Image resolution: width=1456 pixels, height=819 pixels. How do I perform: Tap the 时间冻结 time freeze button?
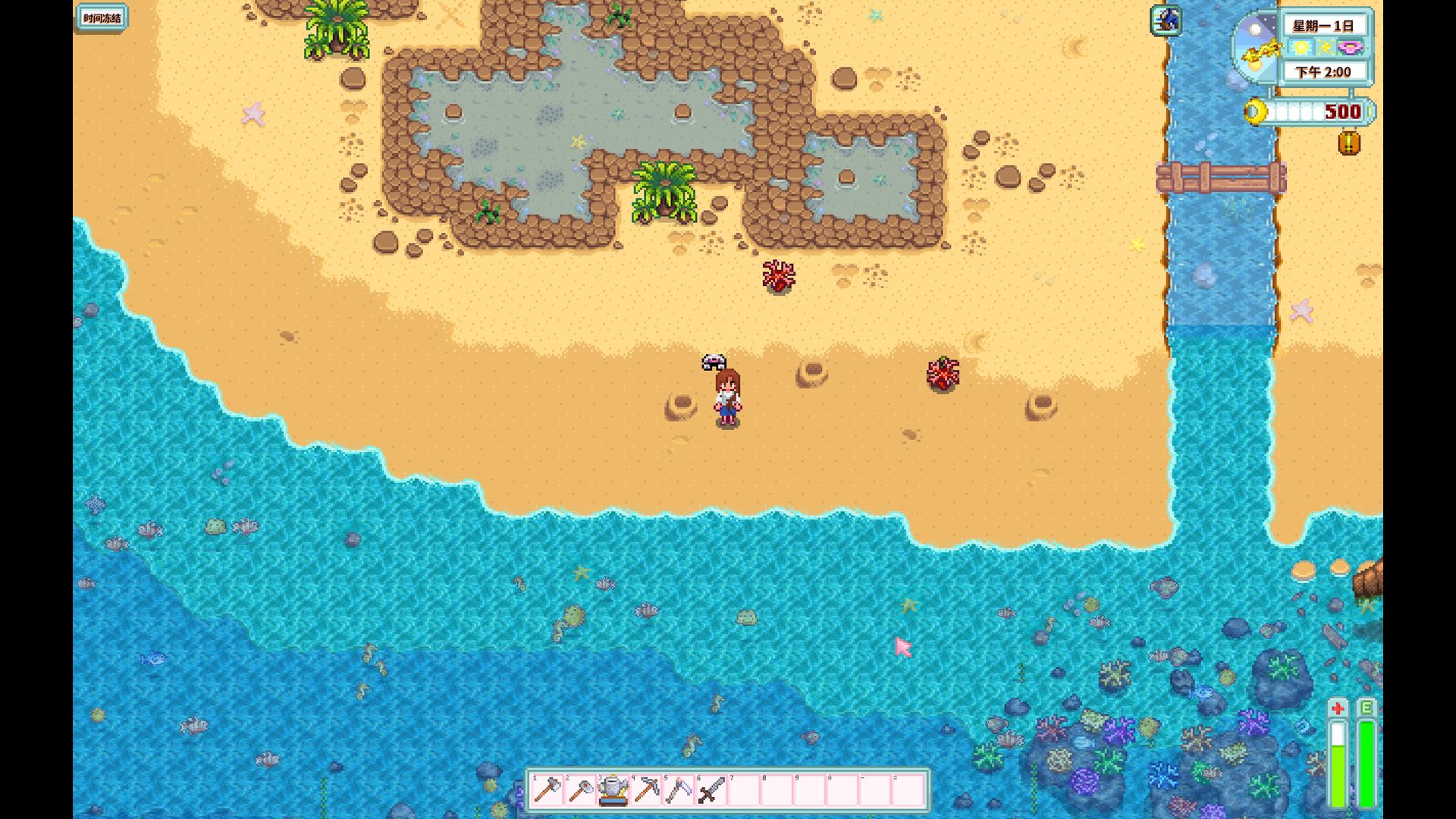pyautogui.click(x=102, y=18)
